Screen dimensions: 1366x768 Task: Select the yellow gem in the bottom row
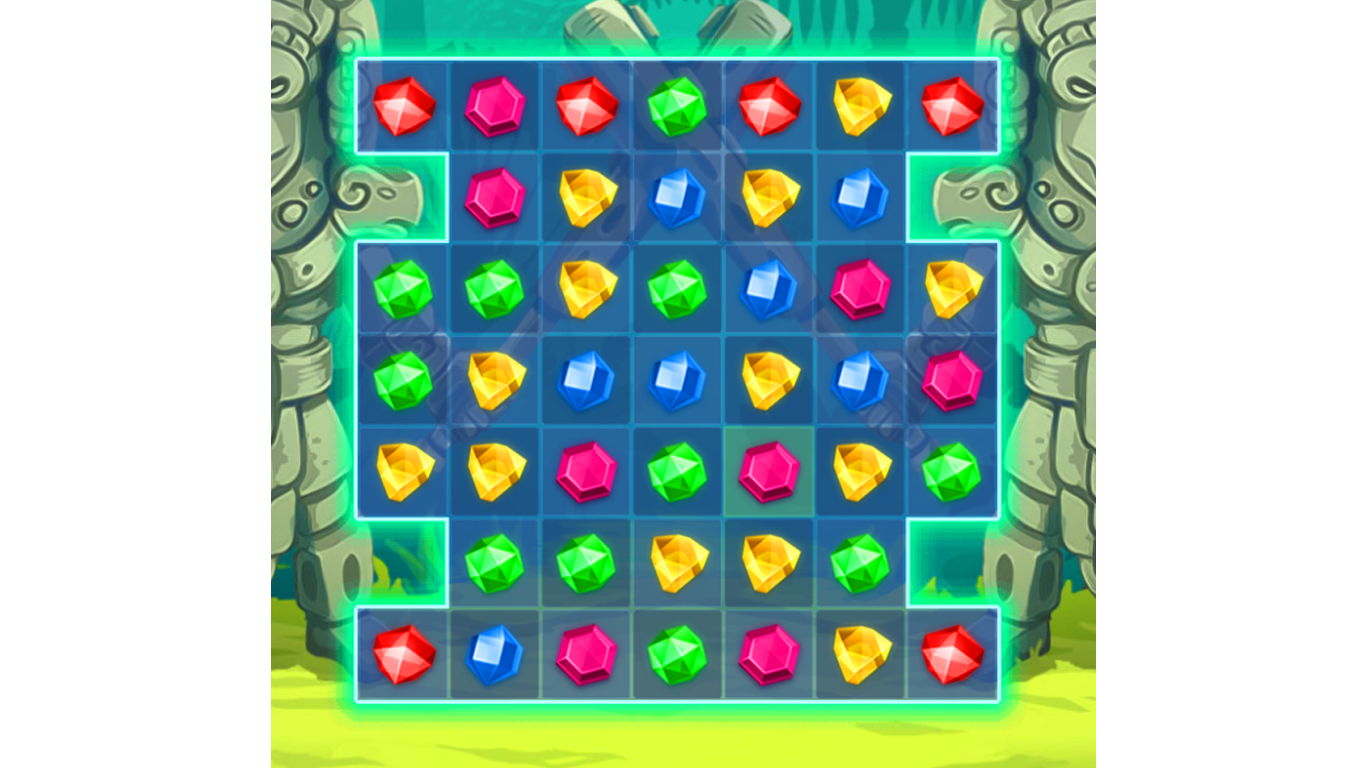tap(861, 655)
